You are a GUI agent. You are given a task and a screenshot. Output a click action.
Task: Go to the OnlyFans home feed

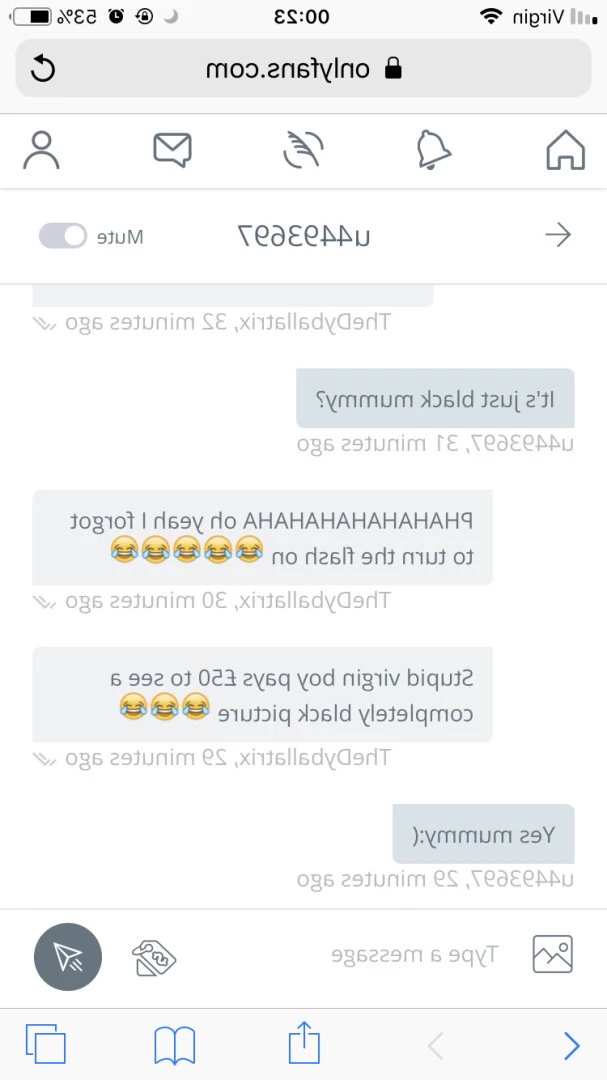pos(566,149)
